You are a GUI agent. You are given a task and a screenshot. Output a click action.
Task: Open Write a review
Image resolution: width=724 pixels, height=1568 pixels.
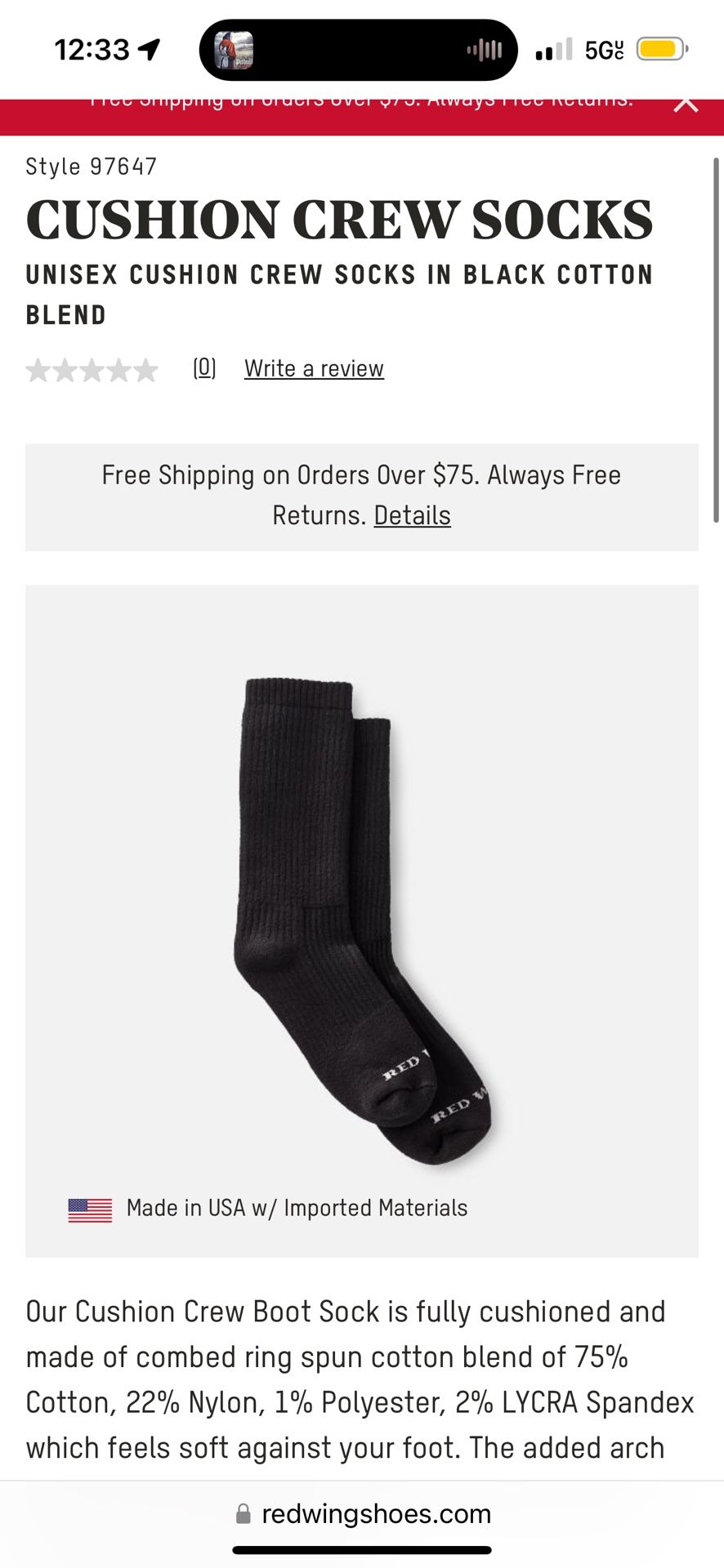pos(313,368)
